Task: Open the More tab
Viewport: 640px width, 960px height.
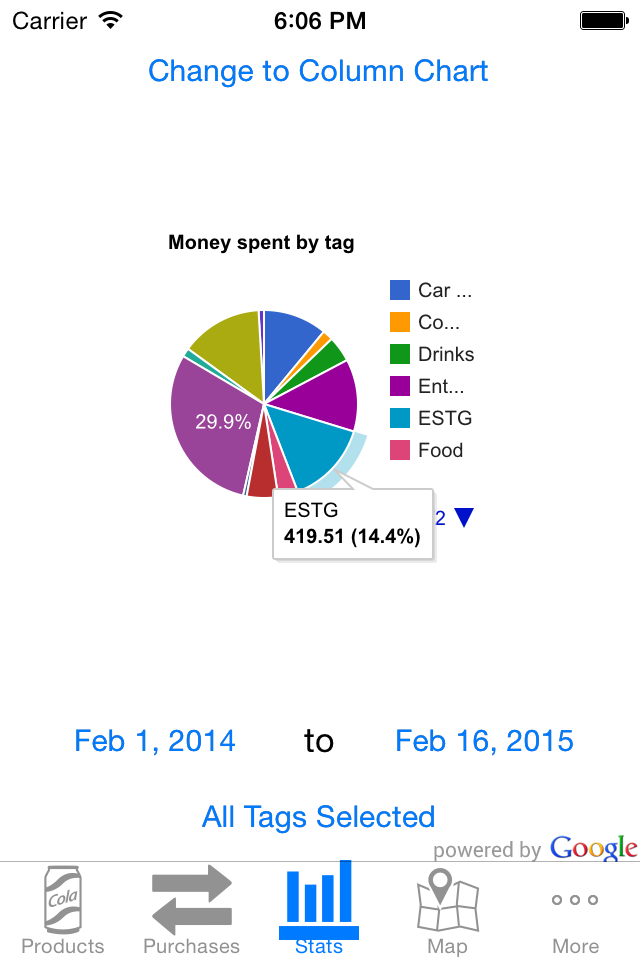Action: tap(575, 912)
